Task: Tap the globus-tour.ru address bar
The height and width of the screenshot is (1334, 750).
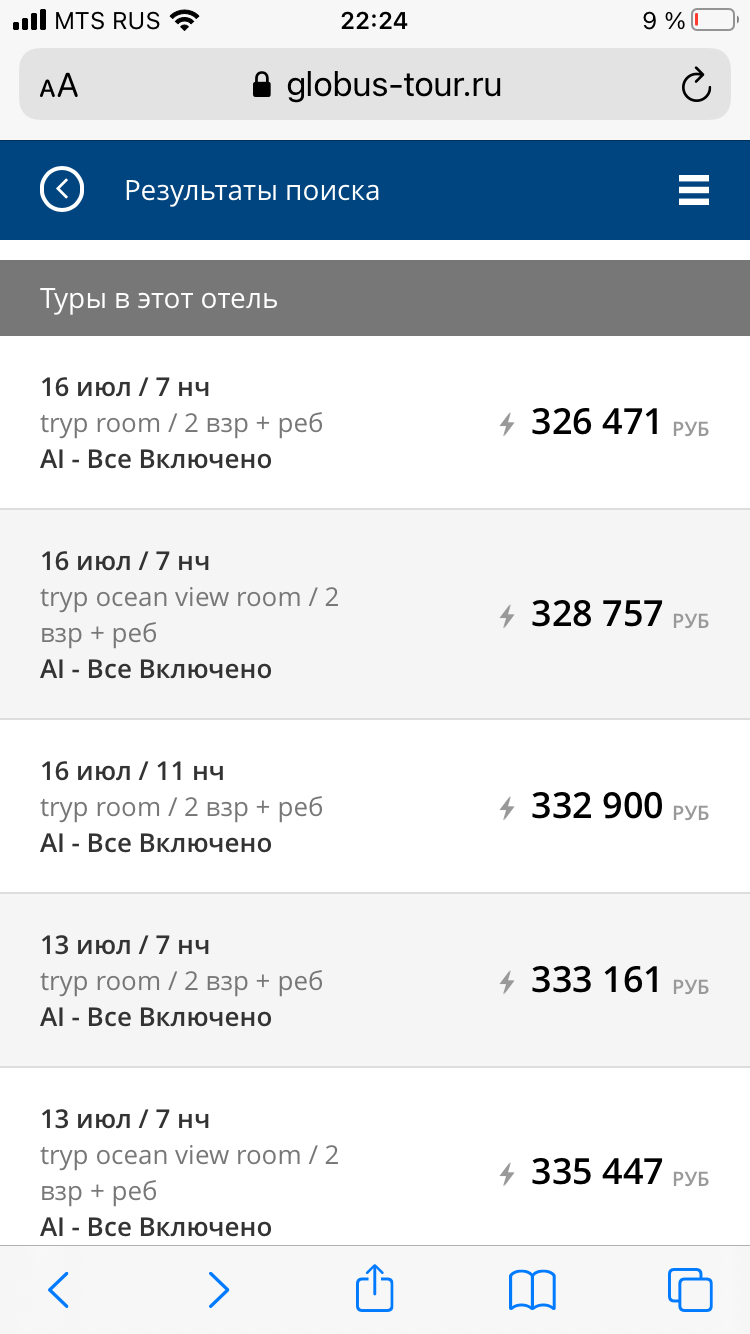Action: (375, 85)
